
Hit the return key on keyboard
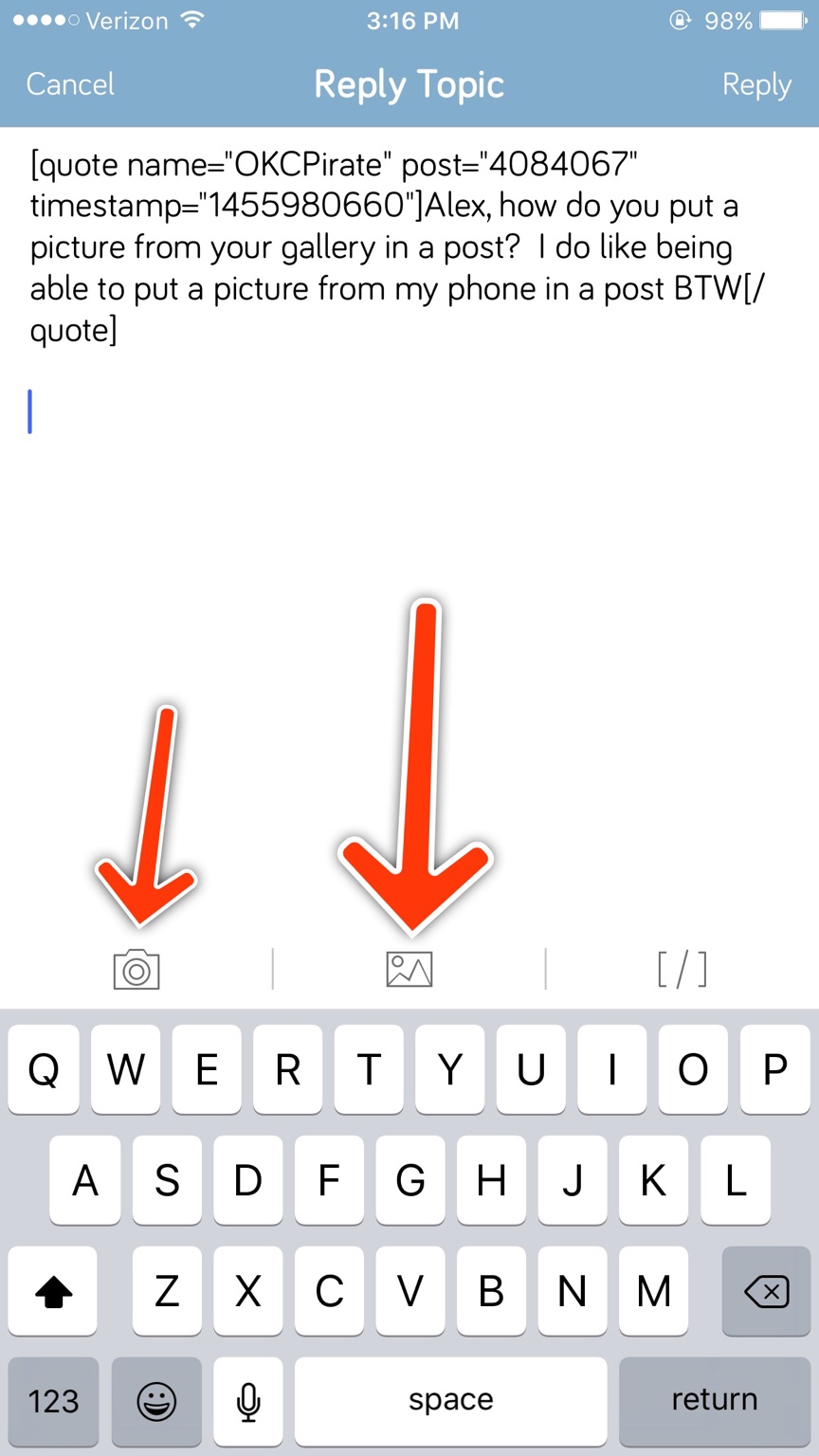[715, 1401]
